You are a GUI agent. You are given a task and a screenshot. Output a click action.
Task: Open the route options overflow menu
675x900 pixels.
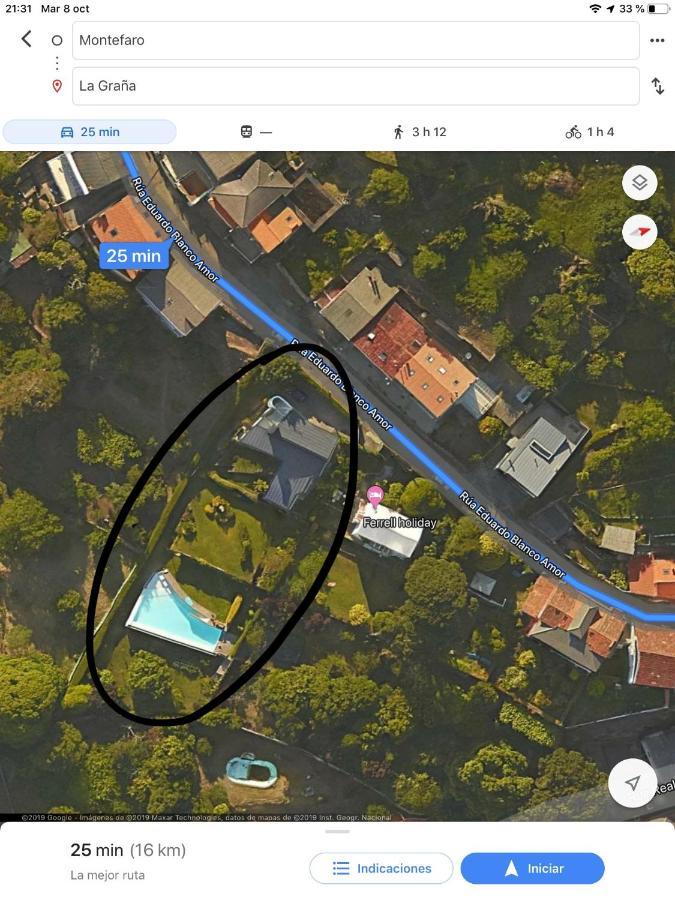click(657, 40)
